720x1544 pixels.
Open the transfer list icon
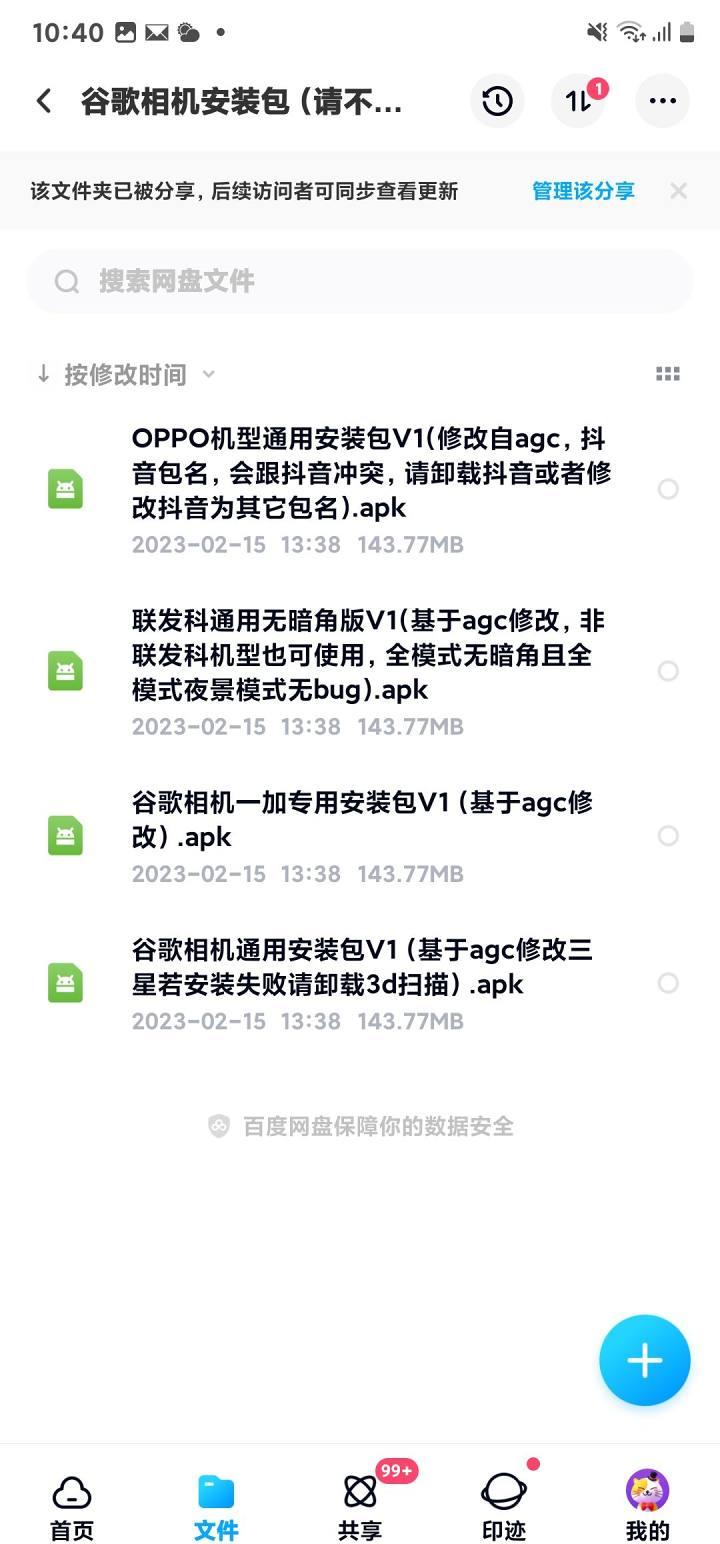pyautogui.click(x=579, y=101)
